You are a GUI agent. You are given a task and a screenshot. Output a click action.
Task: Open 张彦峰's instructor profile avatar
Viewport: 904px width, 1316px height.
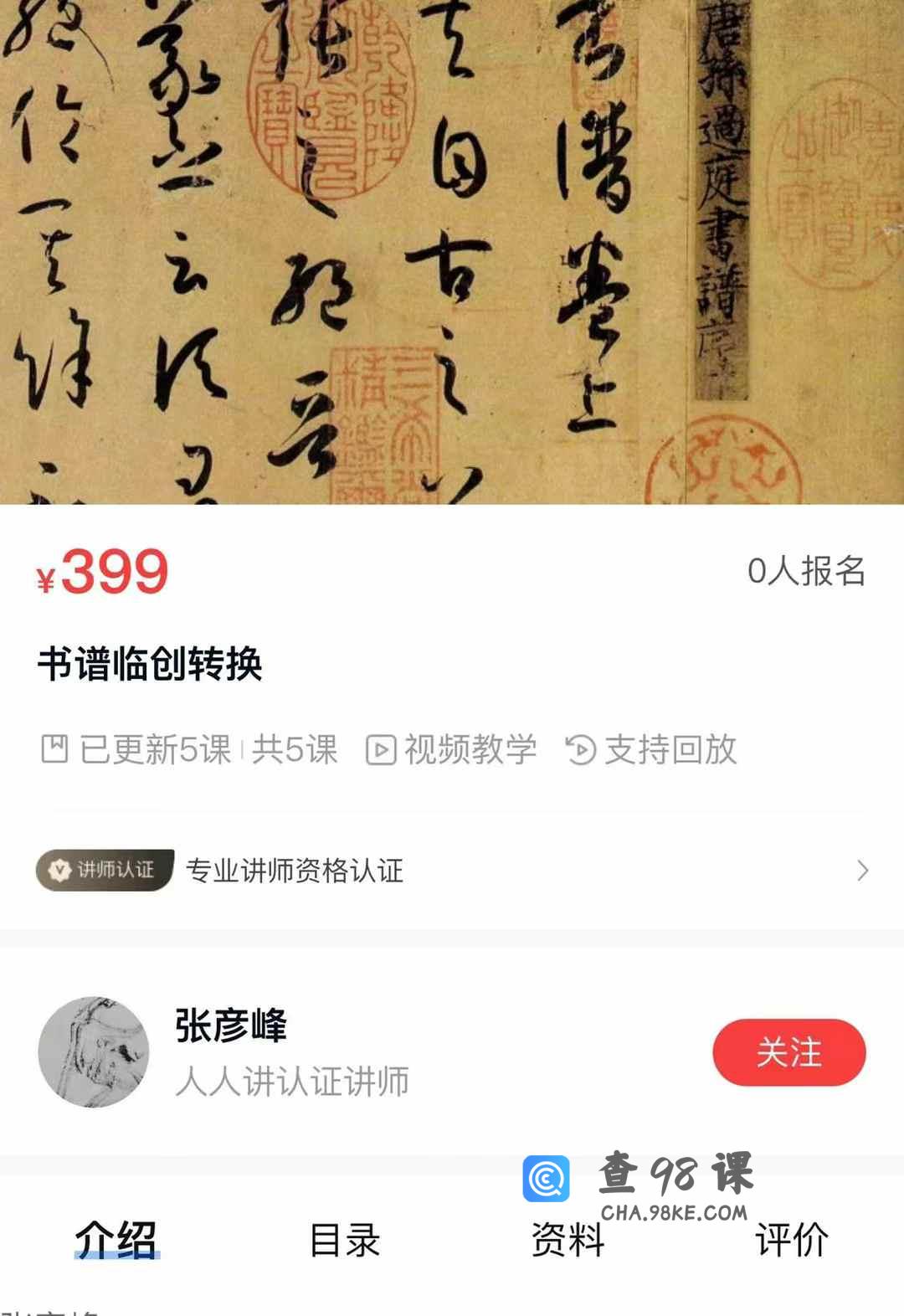click(x=94, y=1052)
